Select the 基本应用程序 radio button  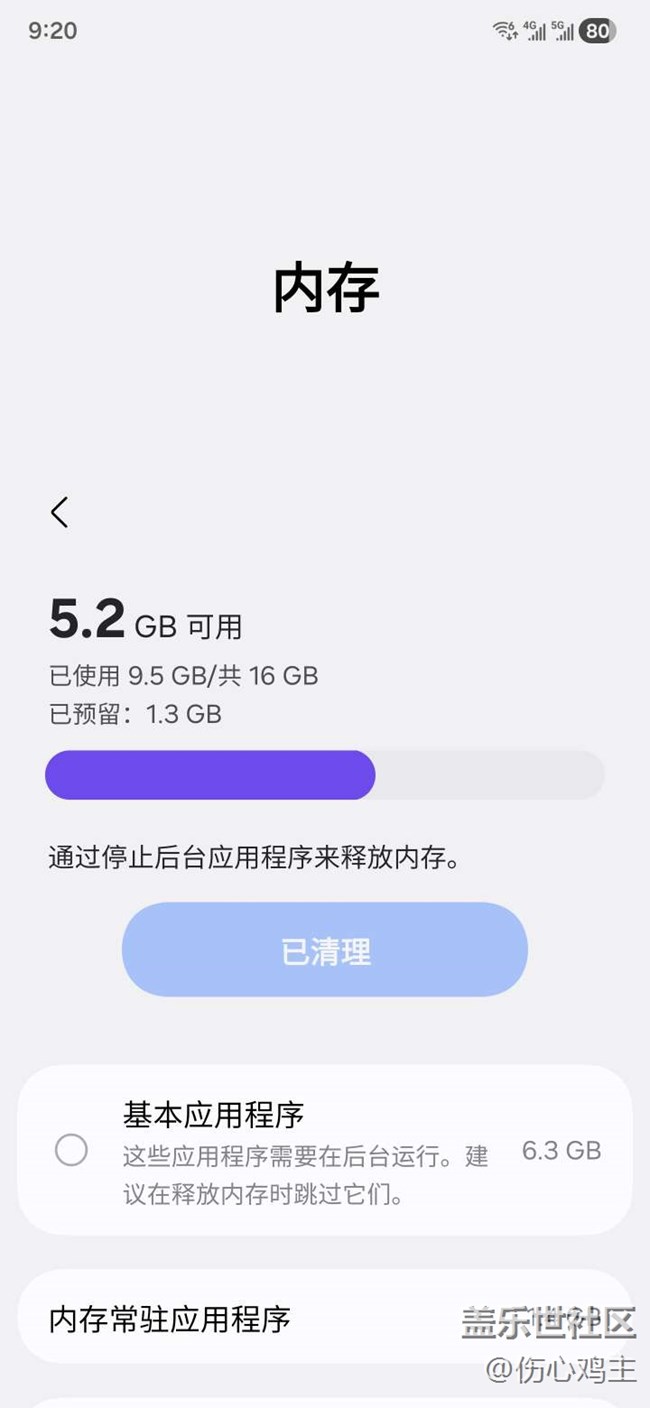(71, 1151)
